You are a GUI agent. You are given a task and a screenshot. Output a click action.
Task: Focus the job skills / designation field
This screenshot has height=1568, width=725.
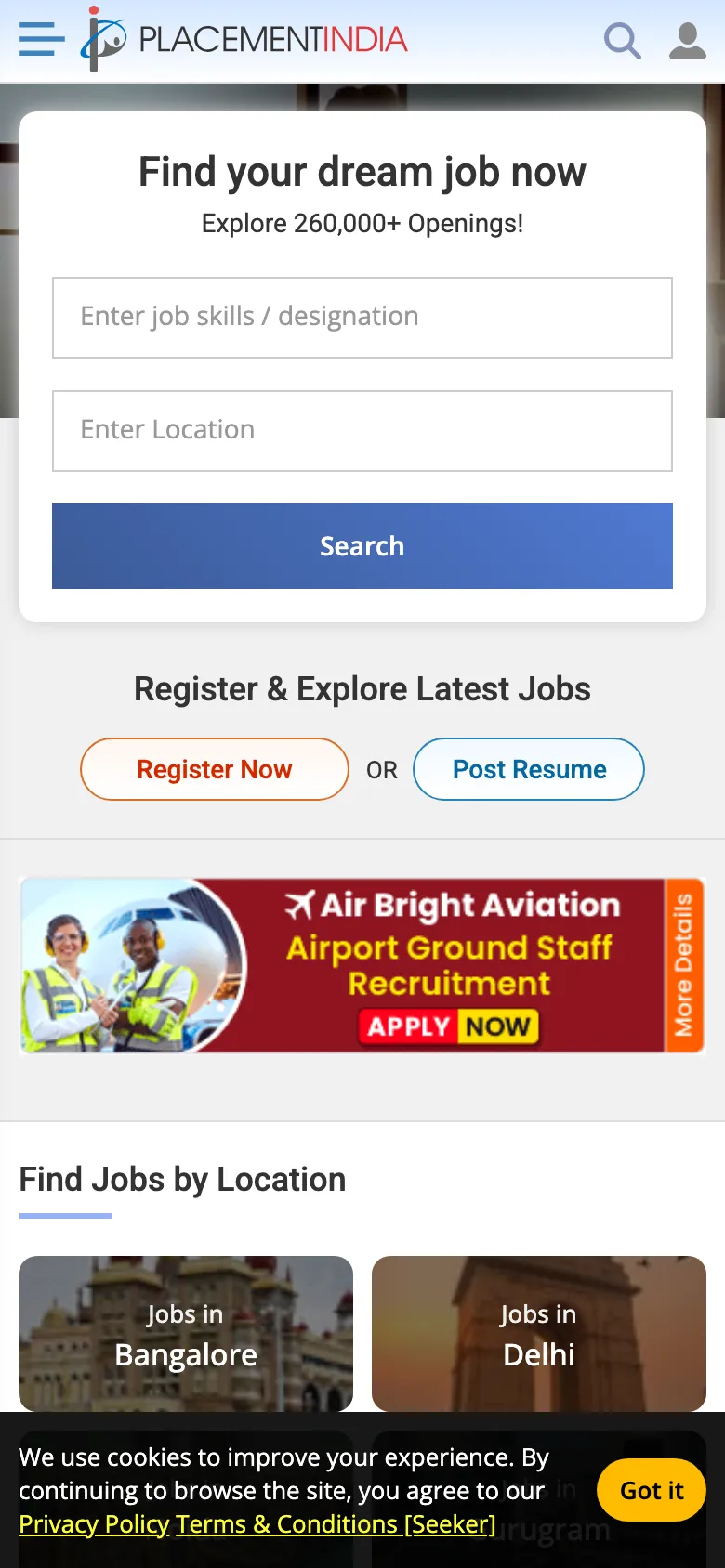point(362,318)
